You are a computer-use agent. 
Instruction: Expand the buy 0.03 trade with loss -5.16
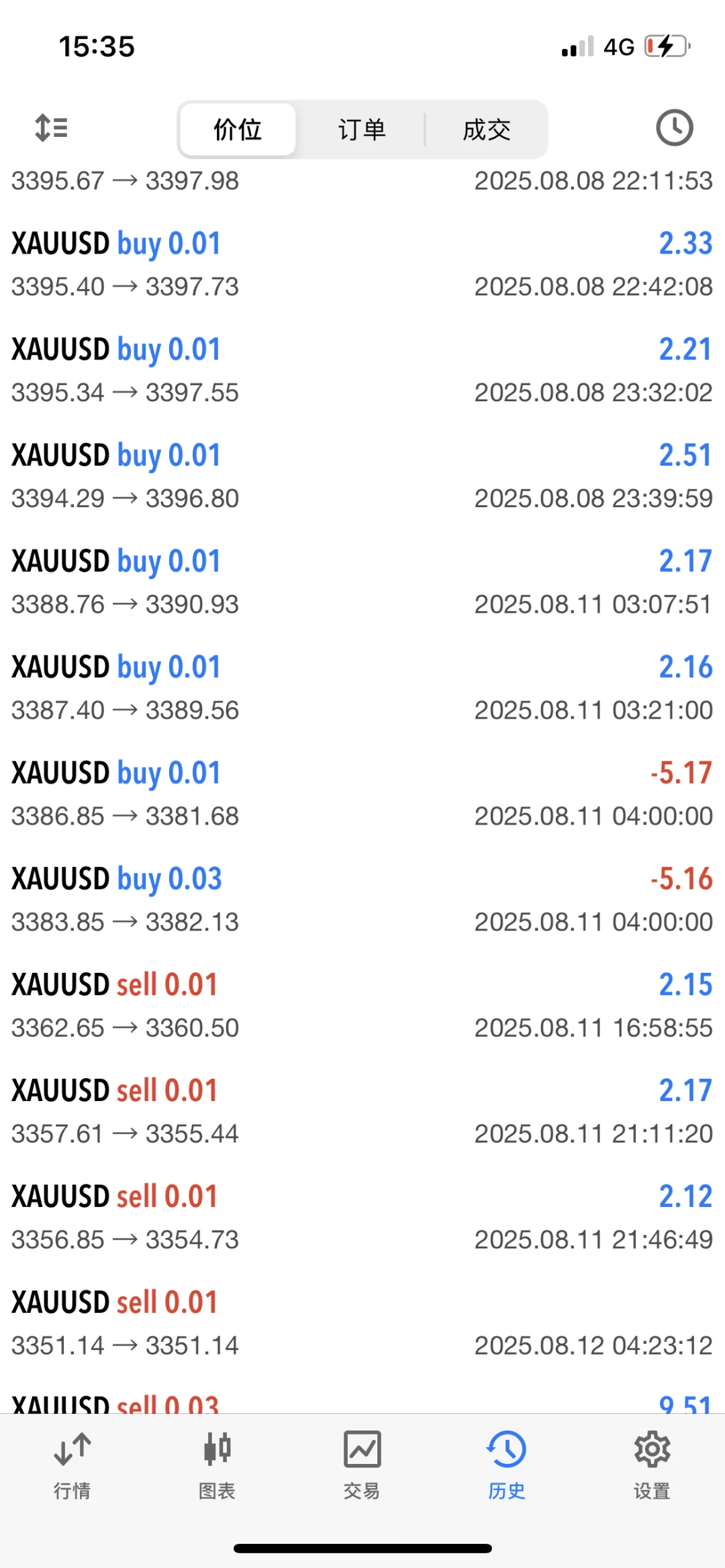[362, 900]
